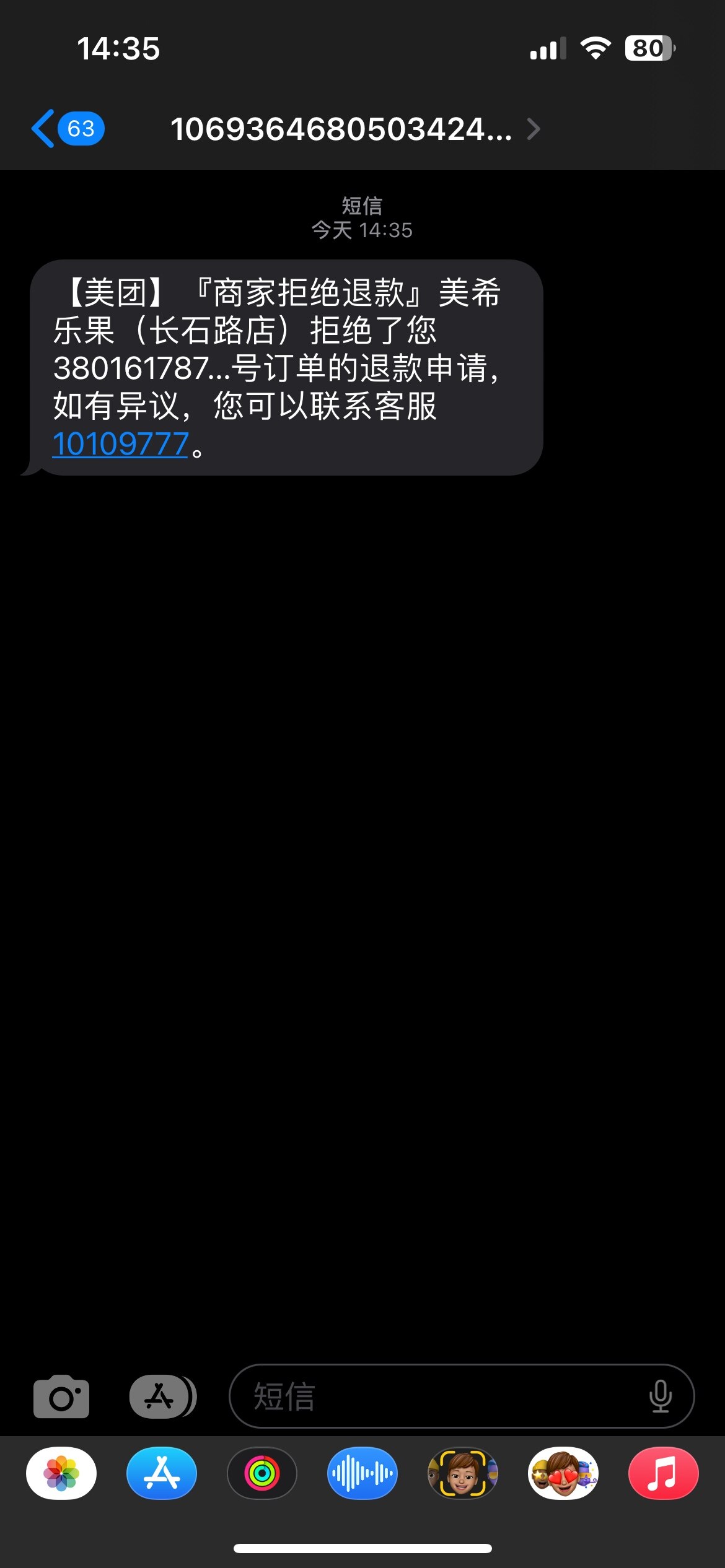Viewport: 725px width, 1568px height.
Task: Open the App Store iMessage app
Action: (x=162, y=1473)
